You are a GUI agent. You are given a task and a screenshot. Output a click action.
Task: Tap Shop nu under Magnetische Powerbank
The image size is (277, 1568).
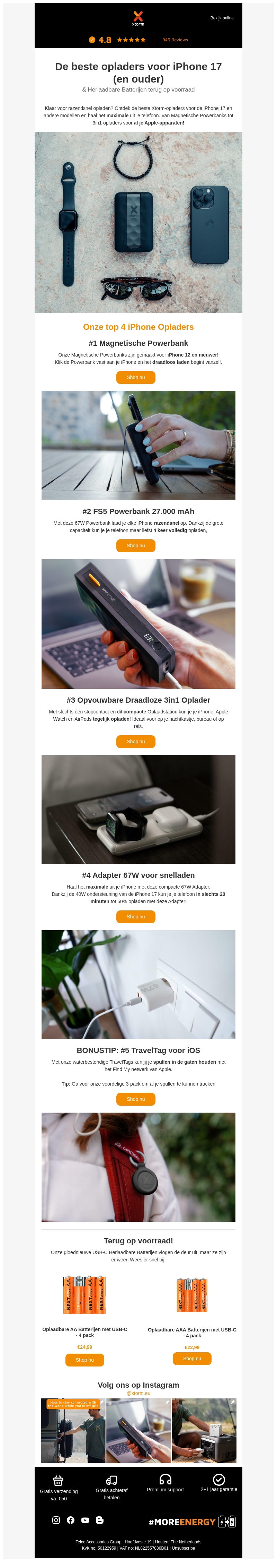point(135,377)
